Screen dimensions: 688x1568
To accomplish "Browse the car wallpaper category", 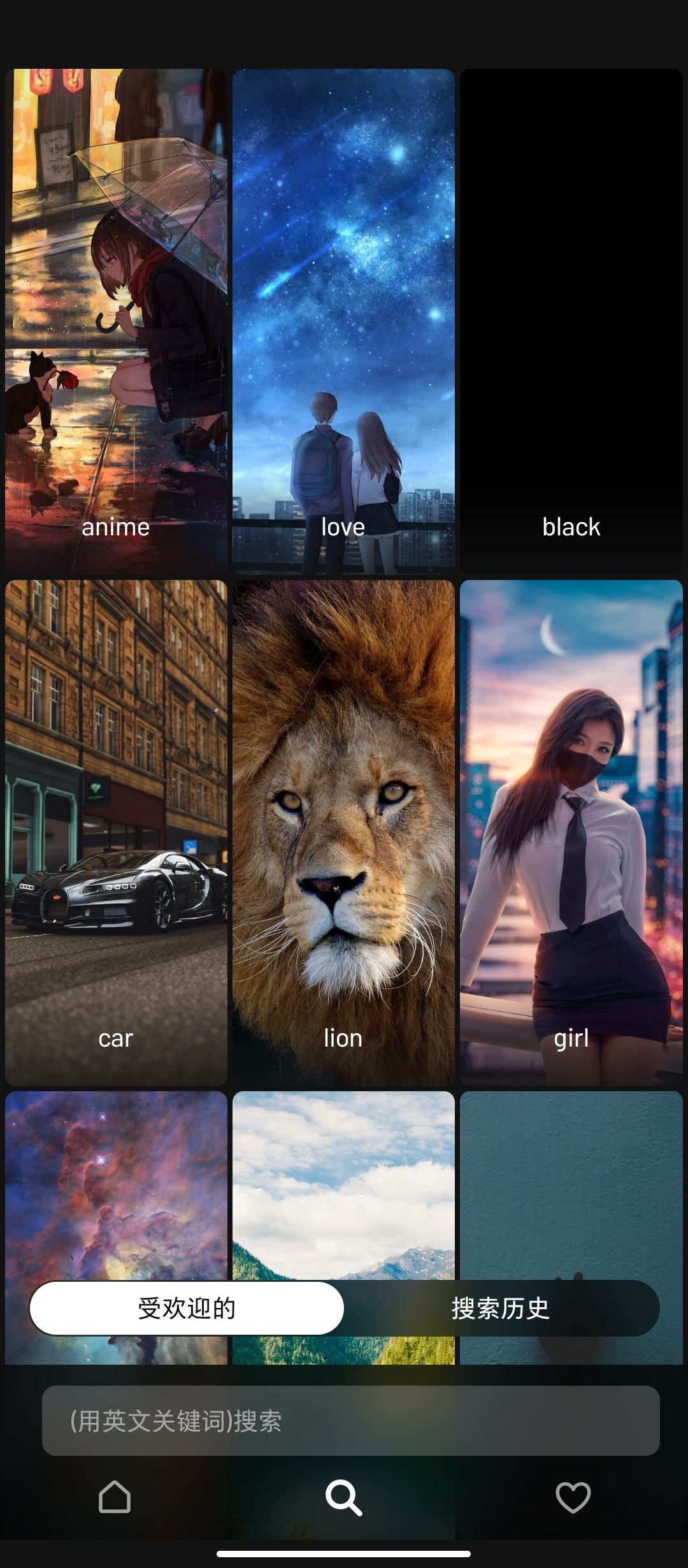I will pyautogui.click(x=116, y=832).
